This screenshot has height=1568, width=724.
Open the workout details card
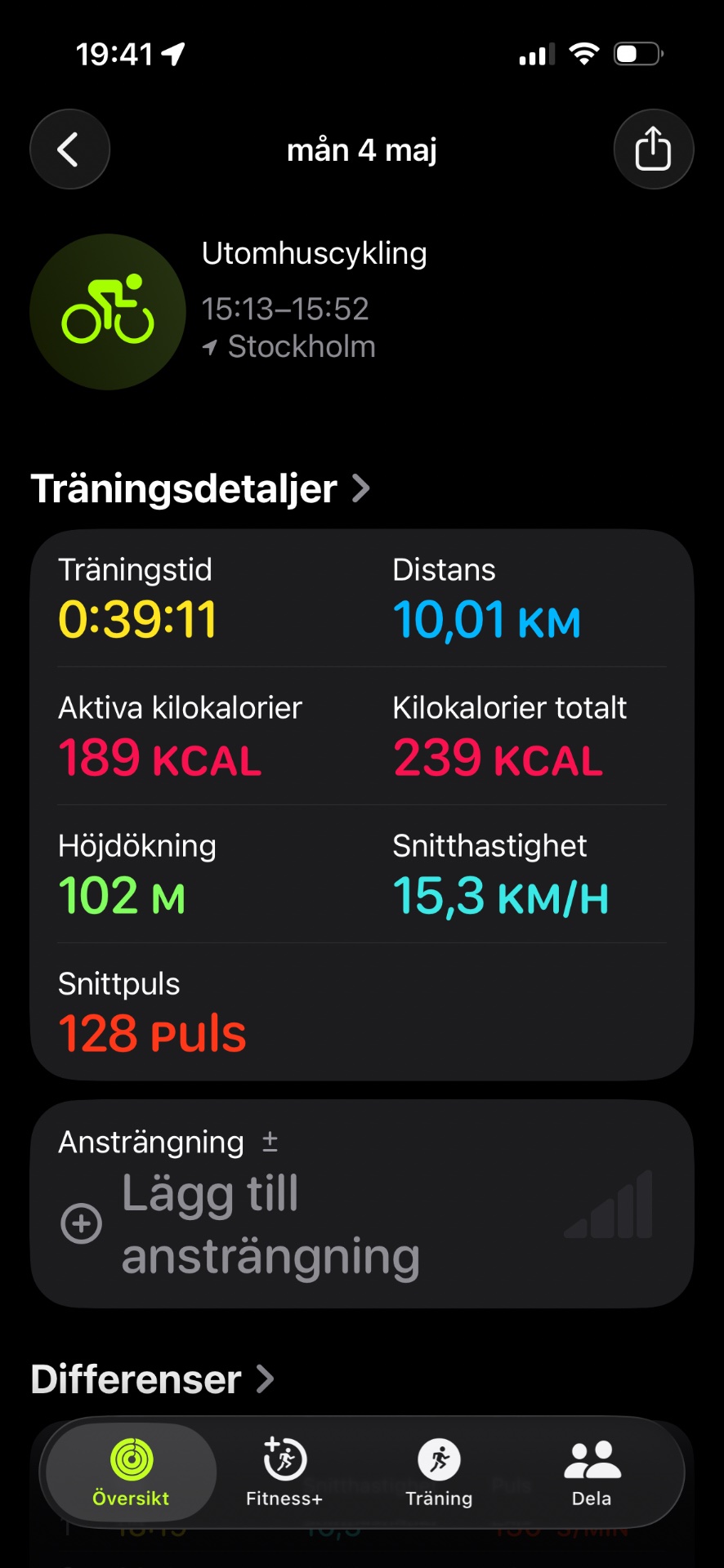pos(362,805)
